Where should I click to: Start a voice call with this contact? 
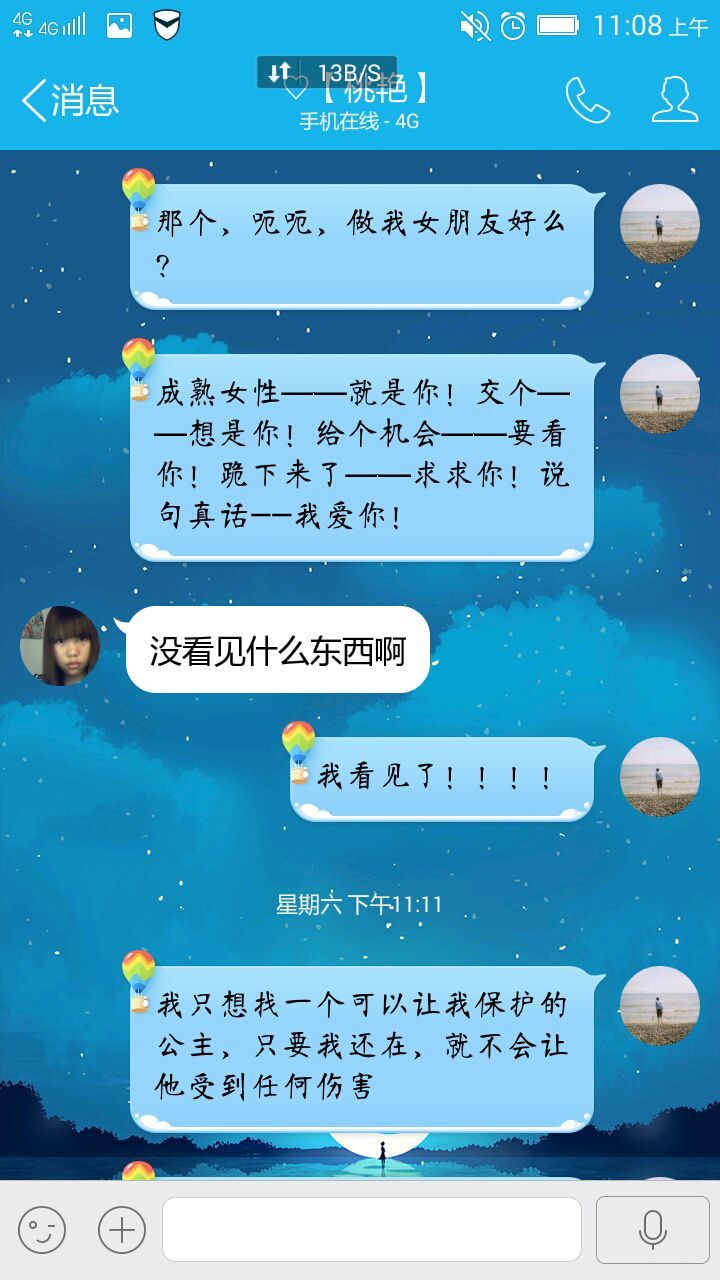pyautogui.click(x=587, y=100)
